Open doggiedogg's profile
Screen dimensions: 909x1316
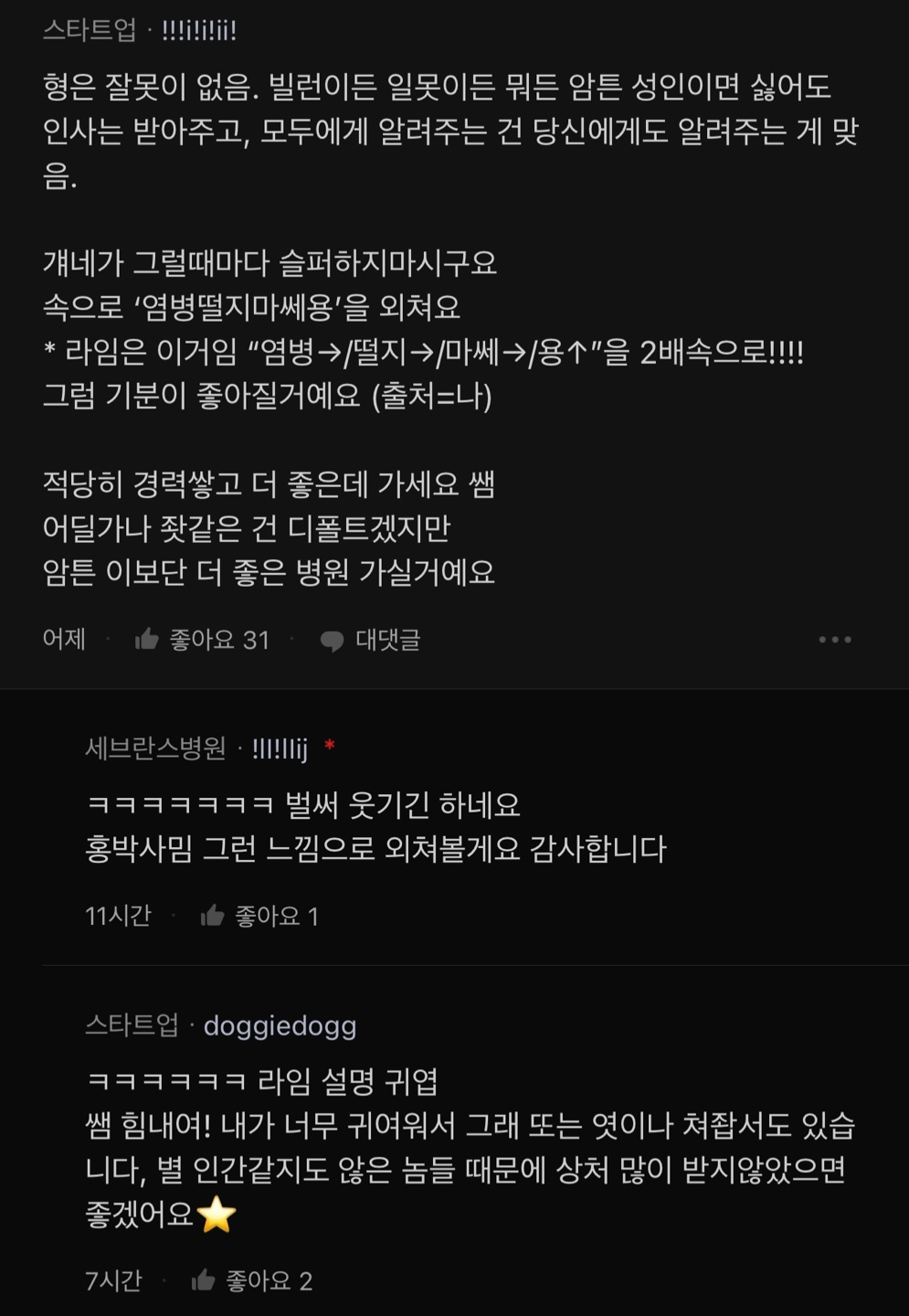tap(280, 1026)
